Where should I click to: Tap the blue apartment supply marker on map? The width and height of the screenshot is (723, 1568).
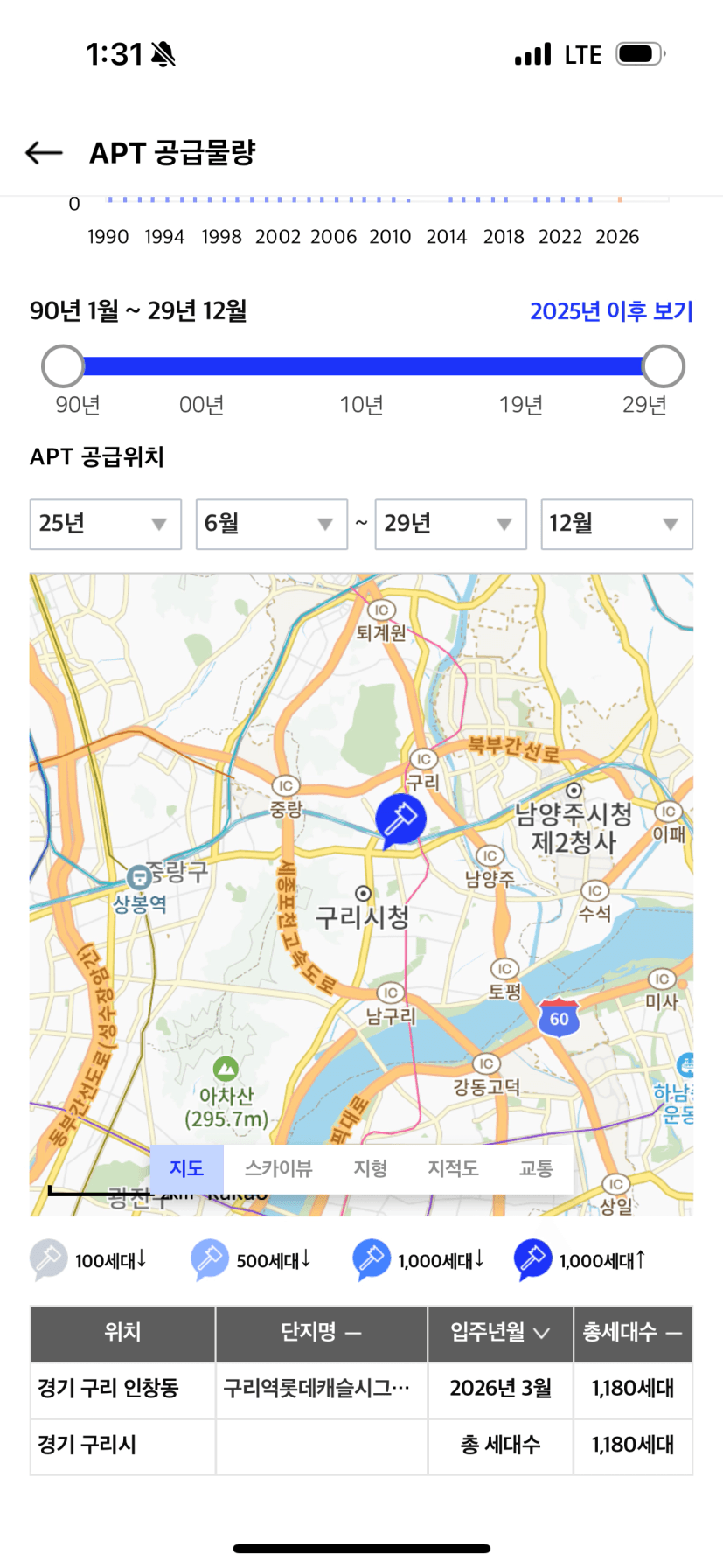point(400,820)
